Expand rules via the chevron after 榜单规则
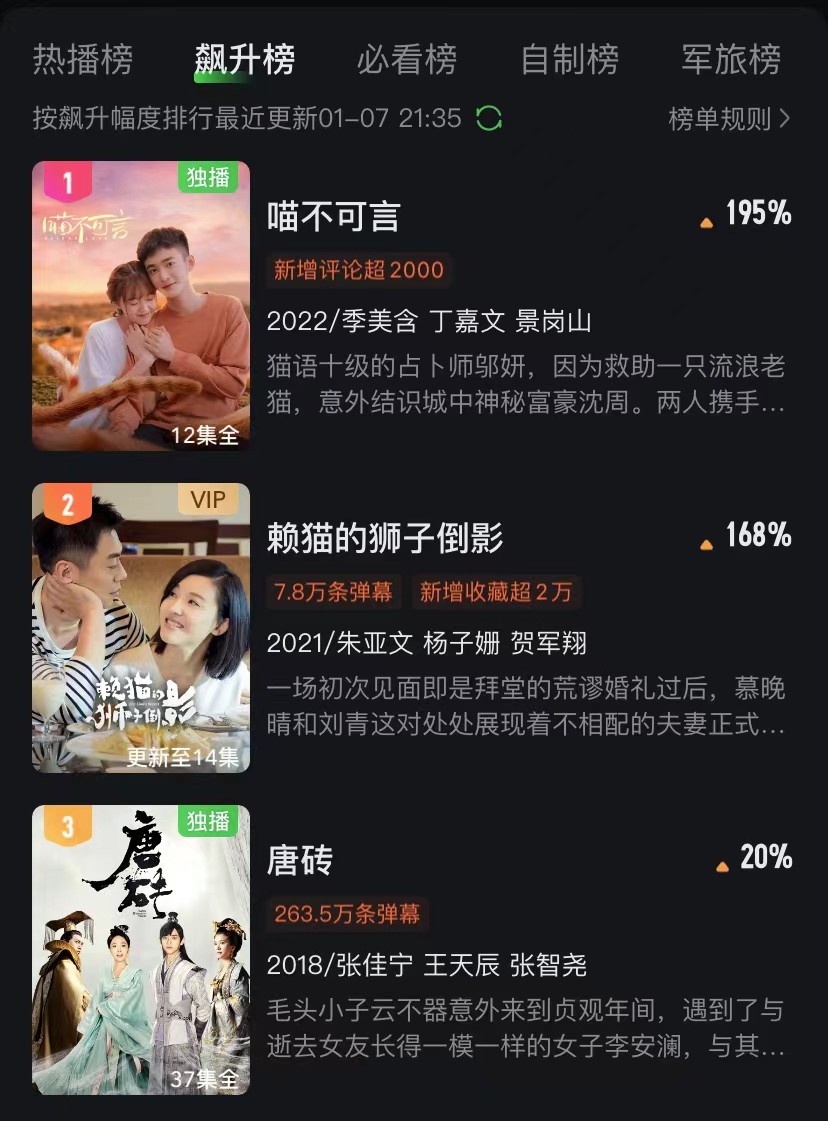This screenshot has height=1121, width=828. point(787,118)
